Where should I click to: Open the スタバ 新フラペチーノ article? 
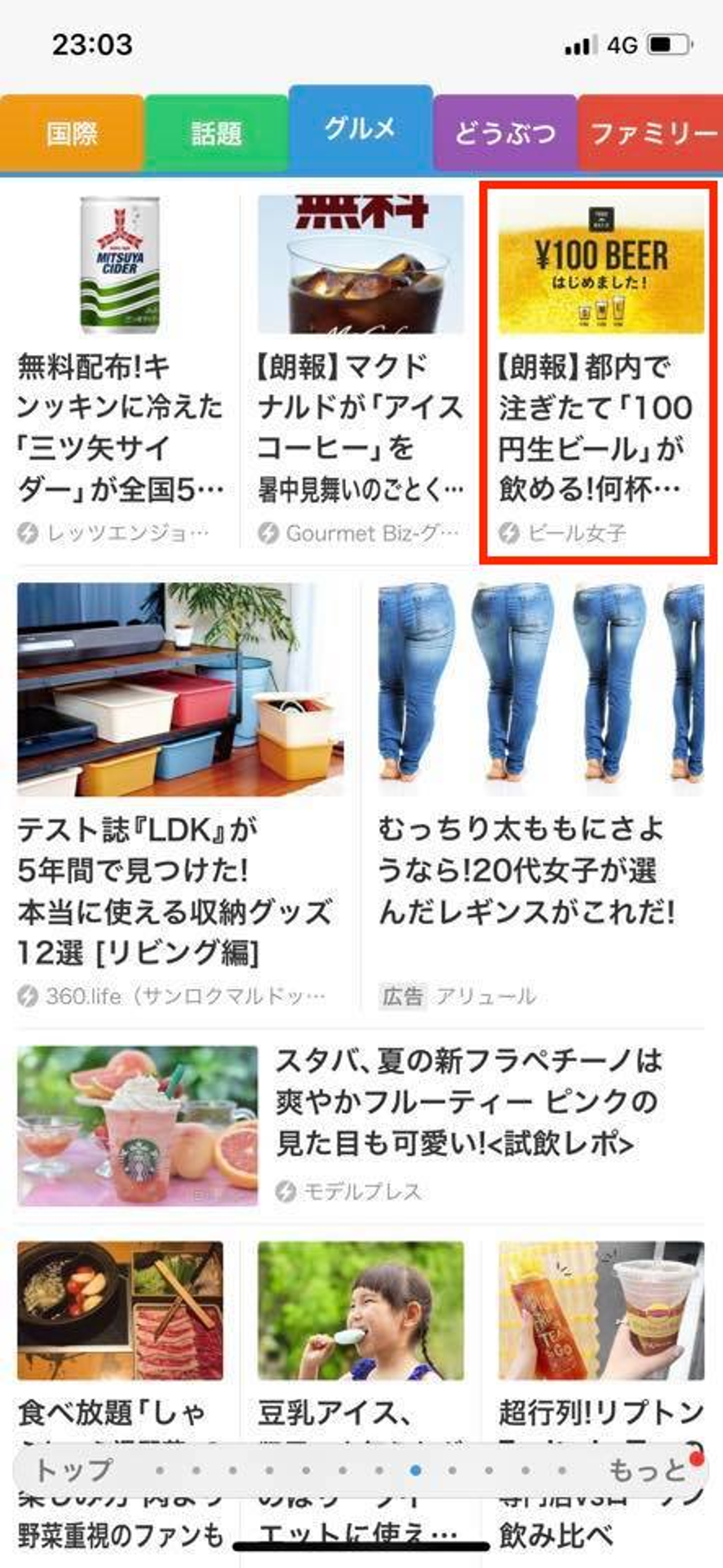[x=468, y=1102]
